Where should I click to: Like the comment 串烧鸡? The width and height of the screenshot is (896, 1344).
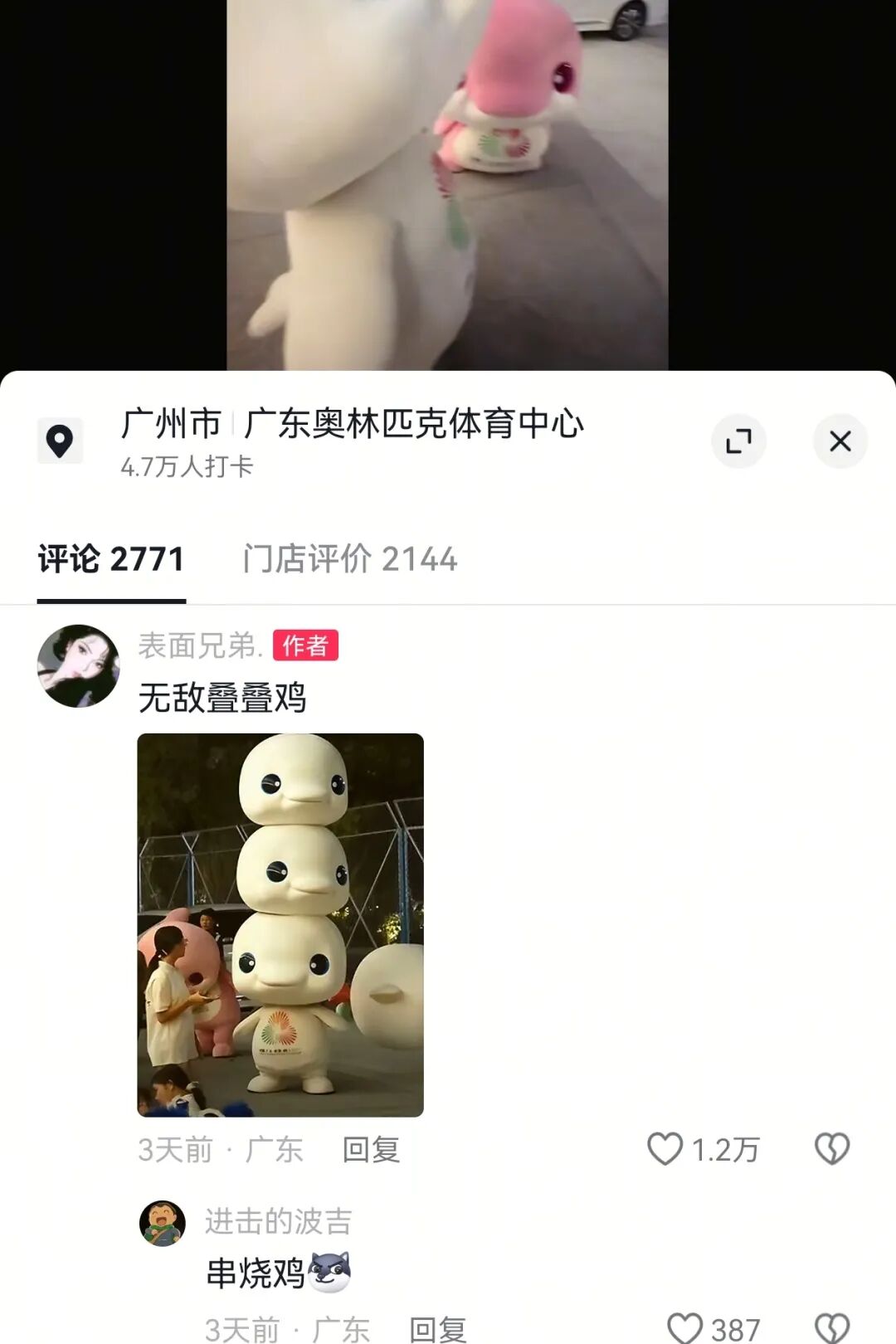pyautogui.click(x=685, y=1329)
